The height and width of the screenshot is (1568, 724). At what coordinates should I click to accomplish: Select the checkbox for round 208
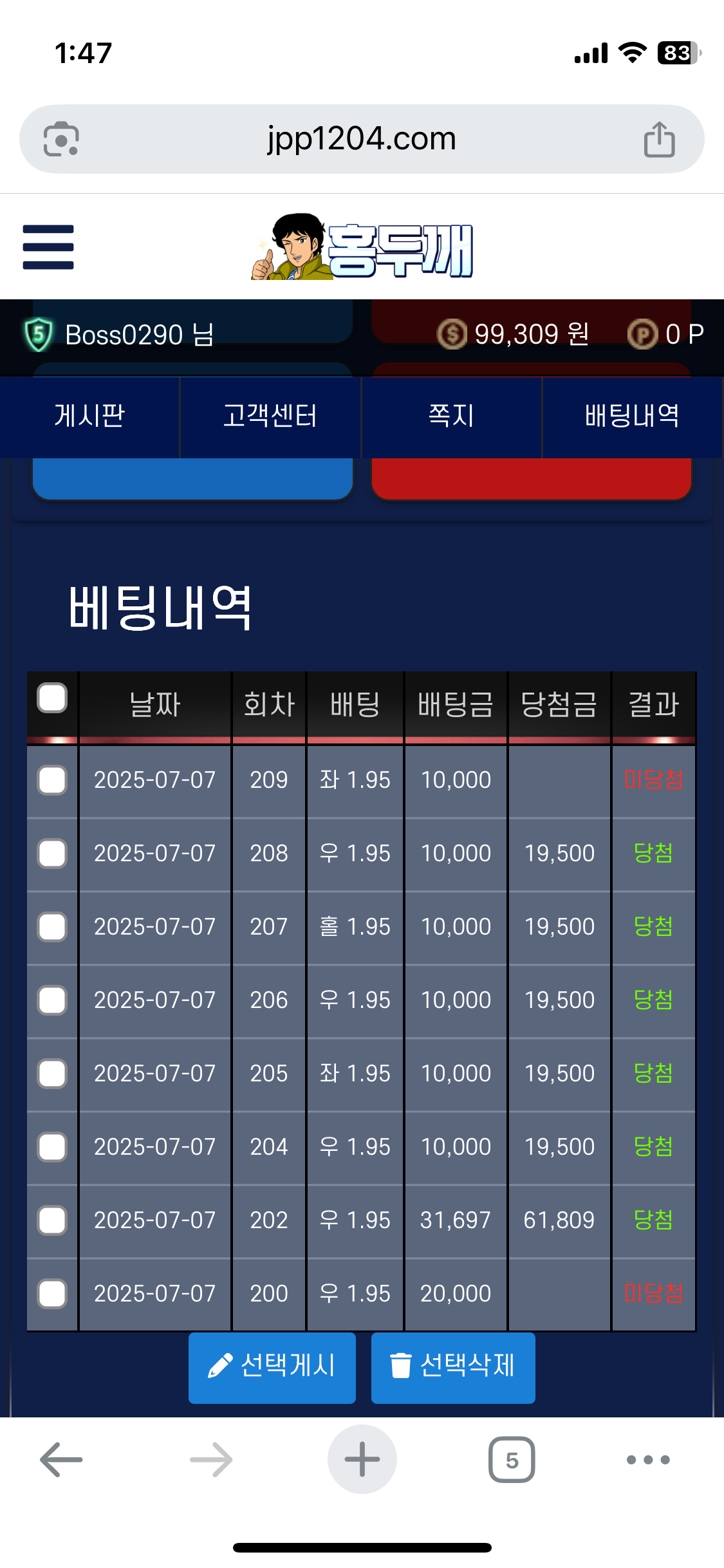[x=52, y=854]
